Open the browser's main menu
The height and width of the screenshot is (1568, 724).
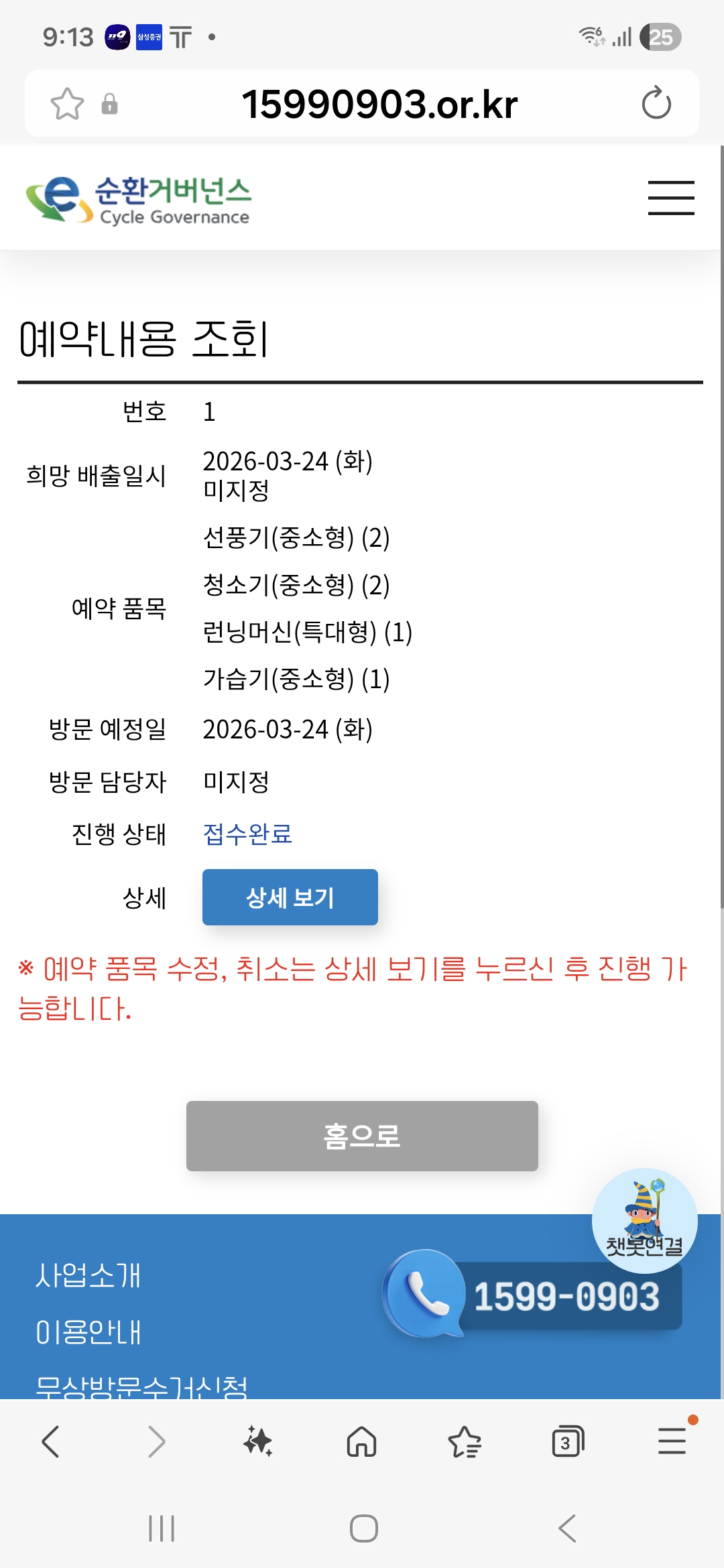[x=672, y=1441]
